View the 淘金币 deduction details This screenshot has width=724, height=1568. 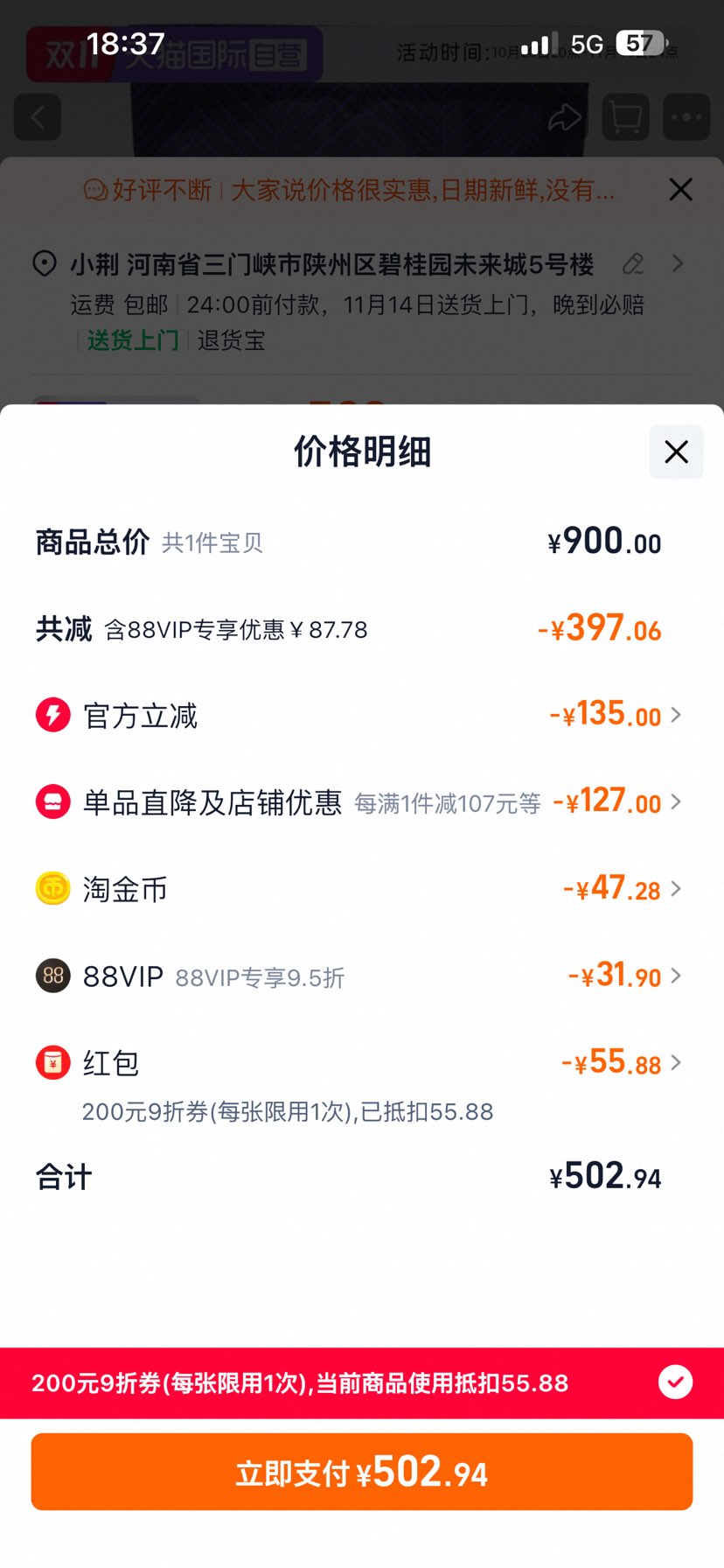[359, 888]
